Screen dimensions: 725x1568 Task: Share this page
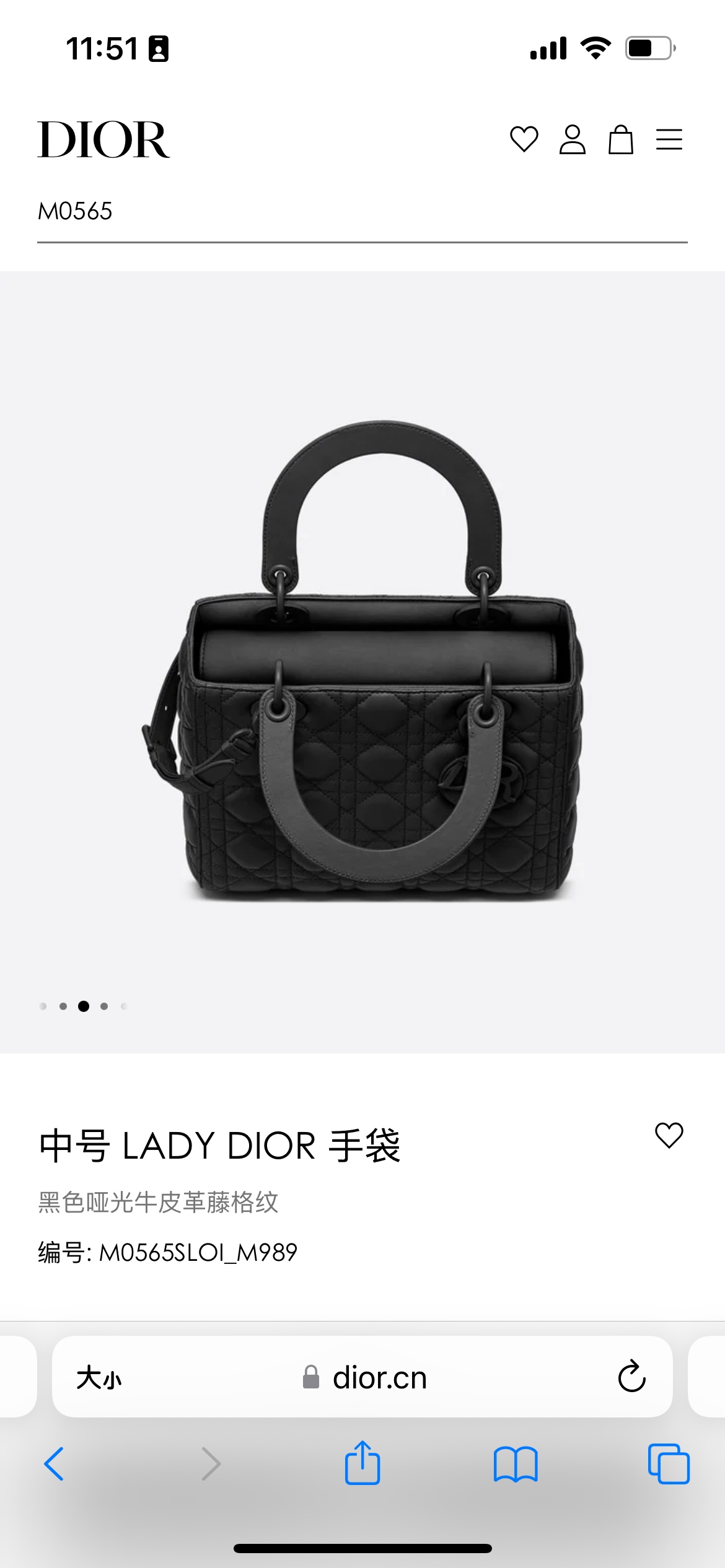click(x=362, y=1463)
